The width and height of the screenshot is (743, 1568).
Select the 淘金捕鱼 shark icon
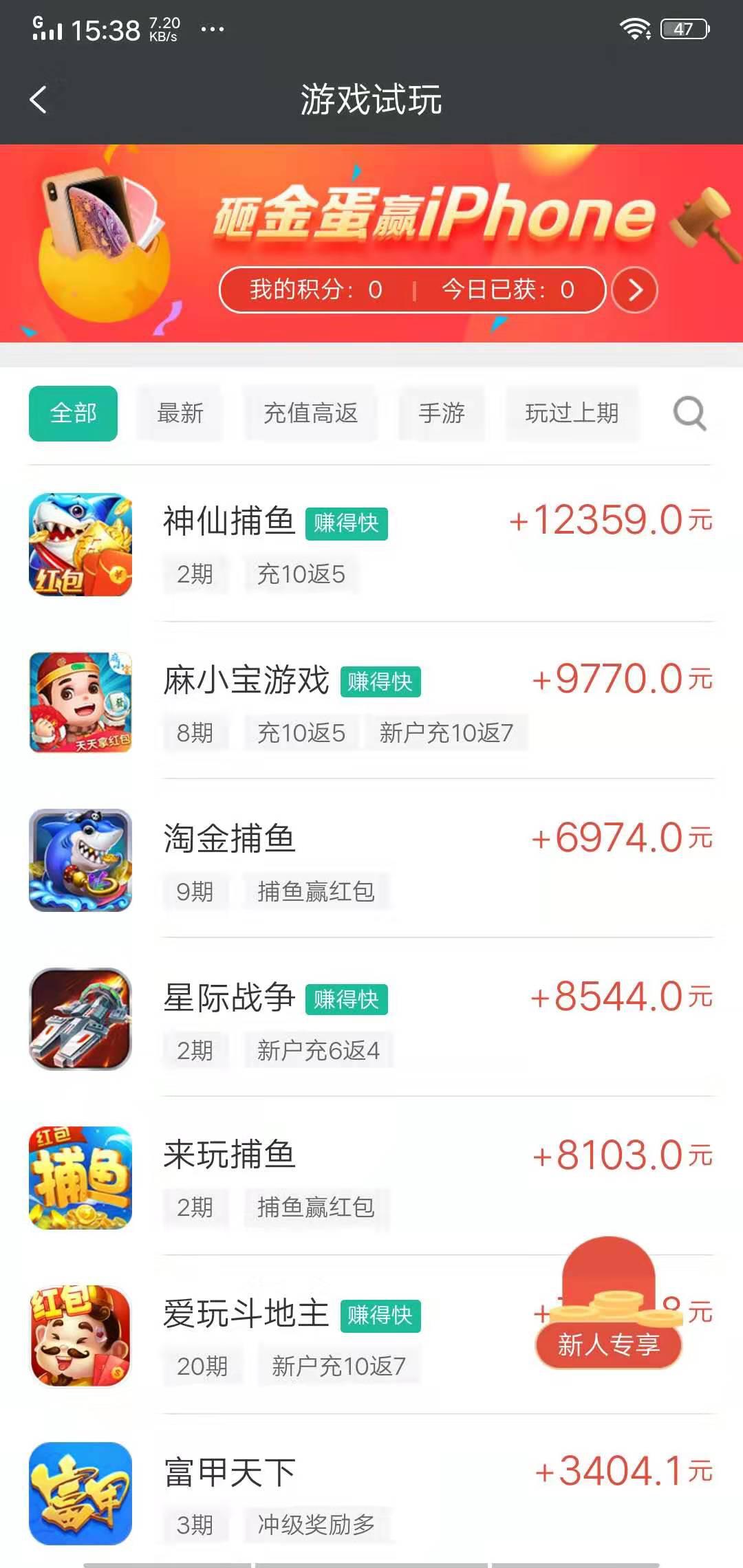[x=81, y=860]
